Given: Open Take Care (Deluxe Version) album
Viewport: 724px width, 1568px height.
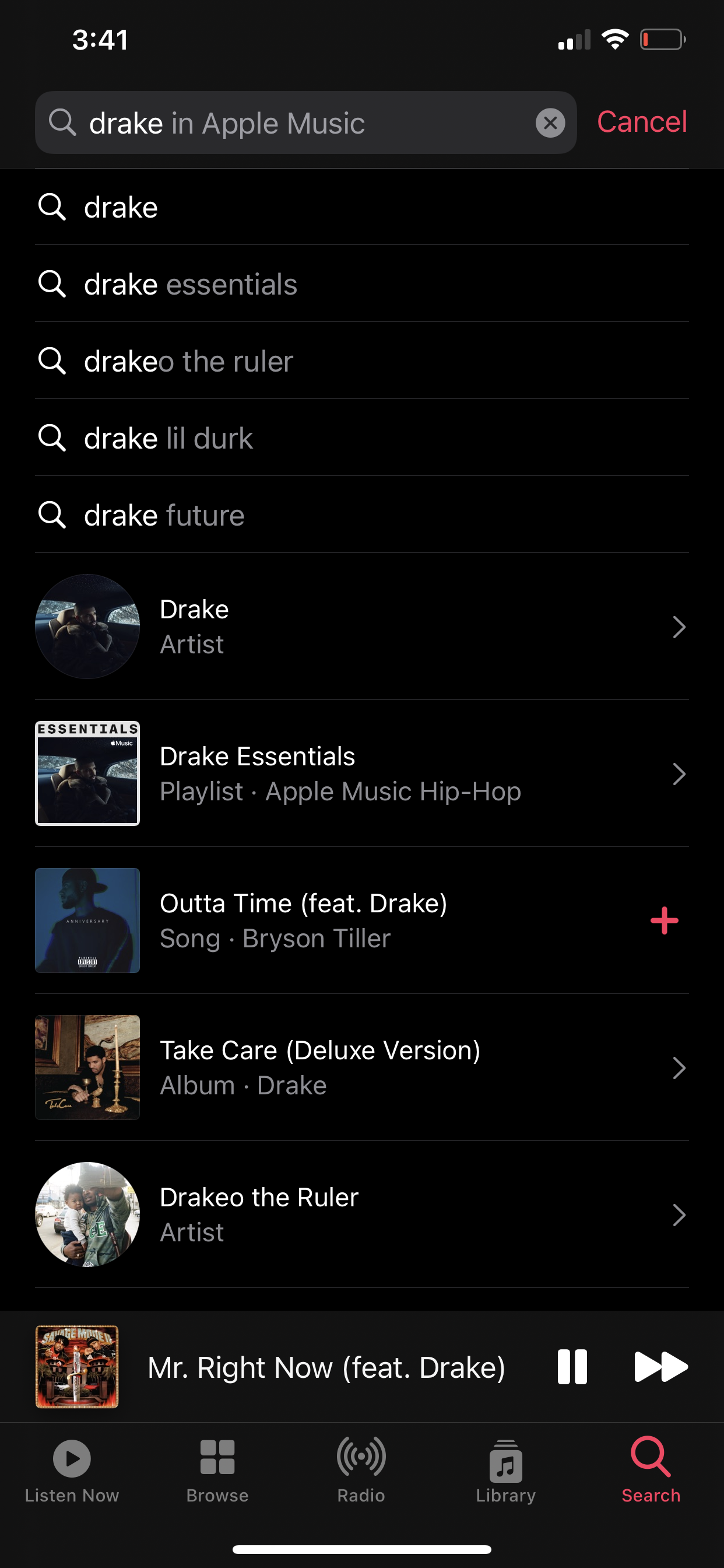Looking at the screenshot, I should click(361, 1067).
